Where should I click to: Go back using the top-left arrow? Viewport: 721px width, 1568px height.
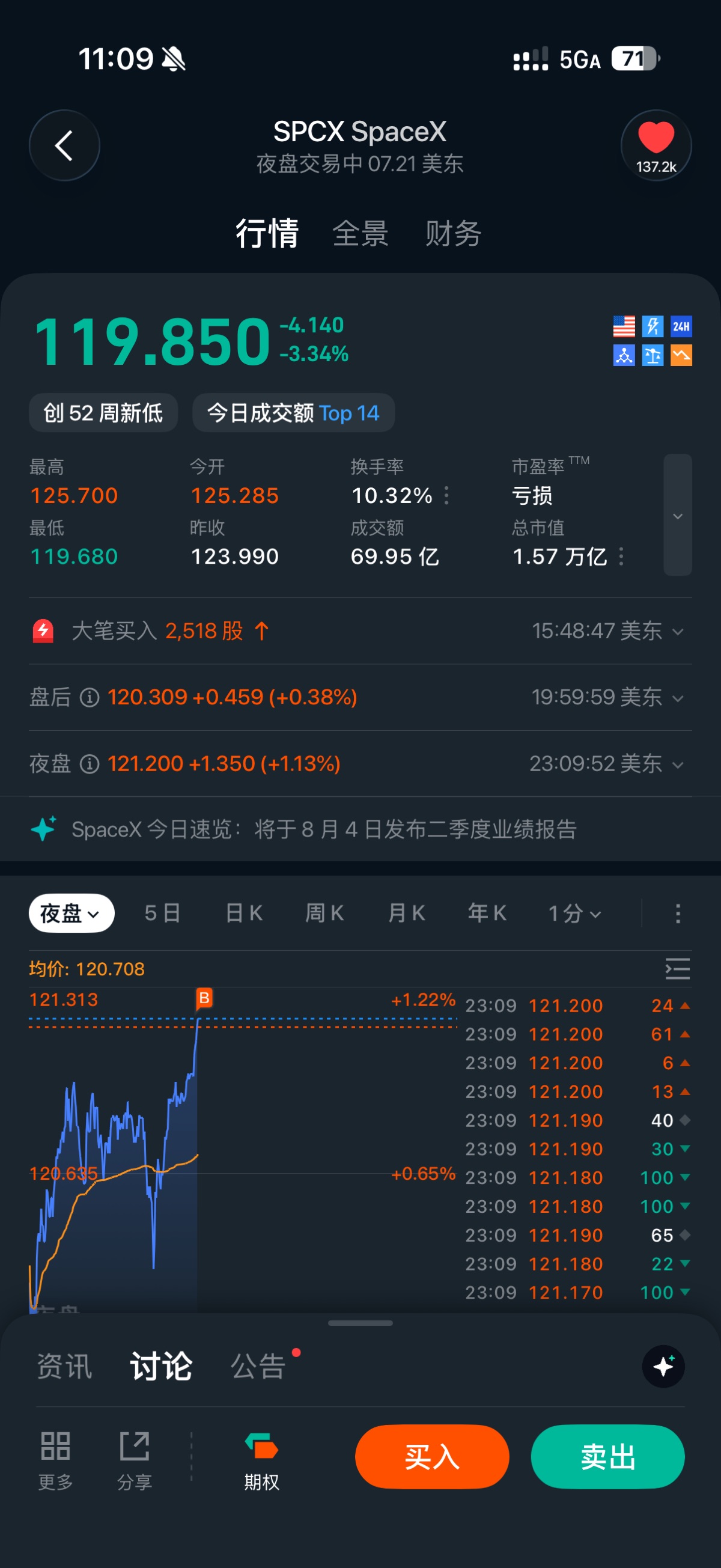pos(64,145)
